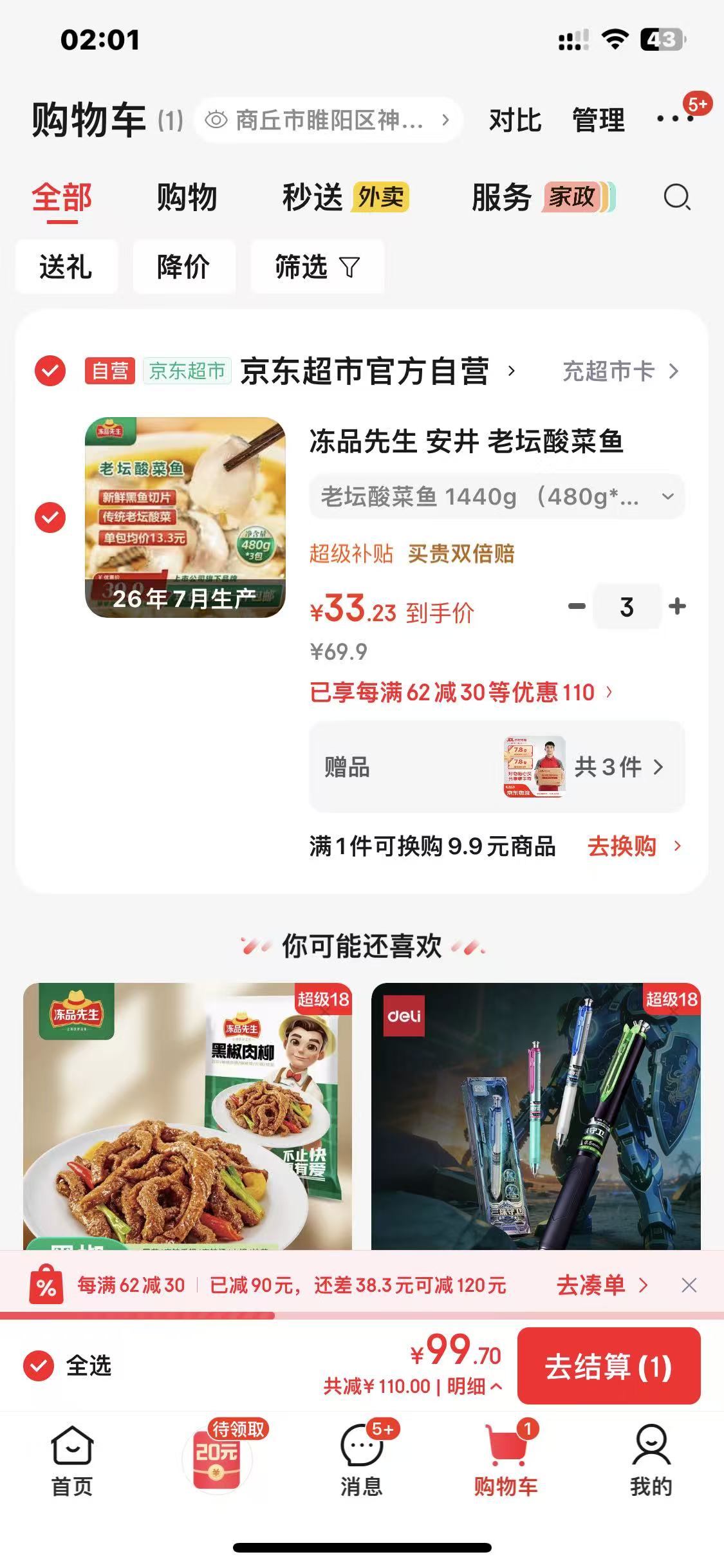Change the delivery address 商丘市睢阳区

pos(328,120)
